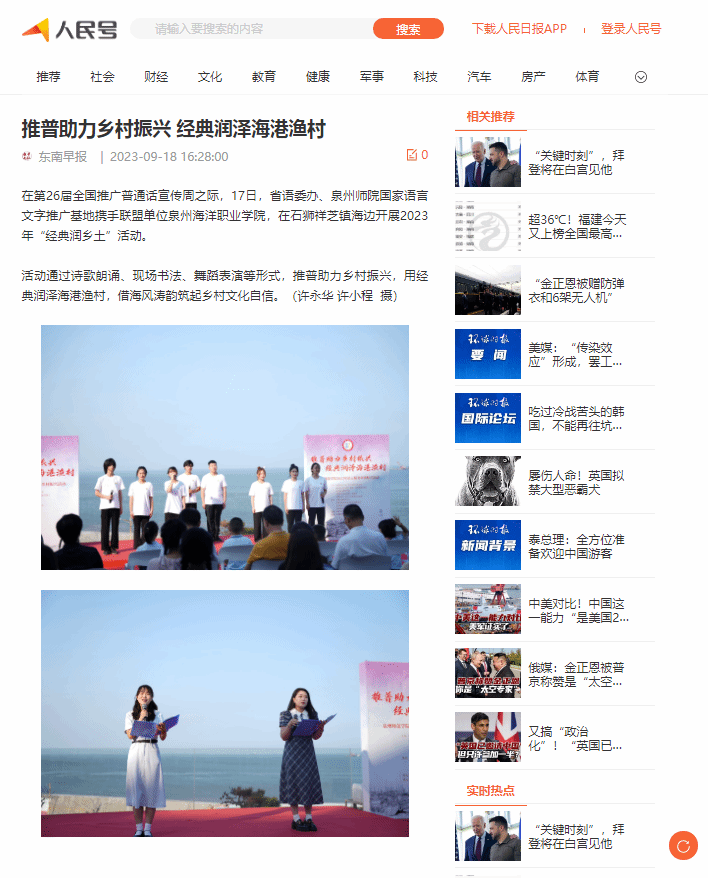Switch to the 推荐 channel

point(48,77)
